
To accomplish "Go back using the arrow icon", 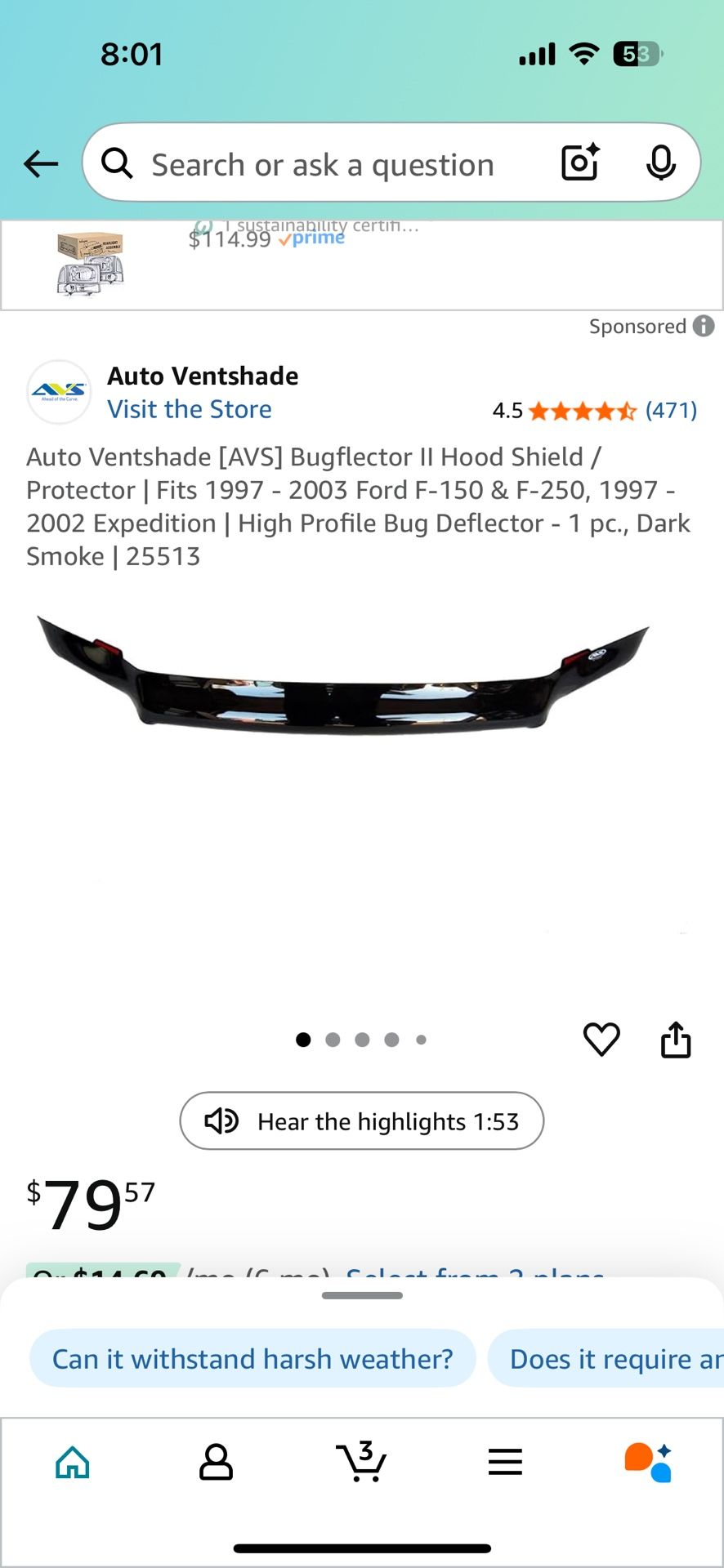I will click(x=41, y=164).
